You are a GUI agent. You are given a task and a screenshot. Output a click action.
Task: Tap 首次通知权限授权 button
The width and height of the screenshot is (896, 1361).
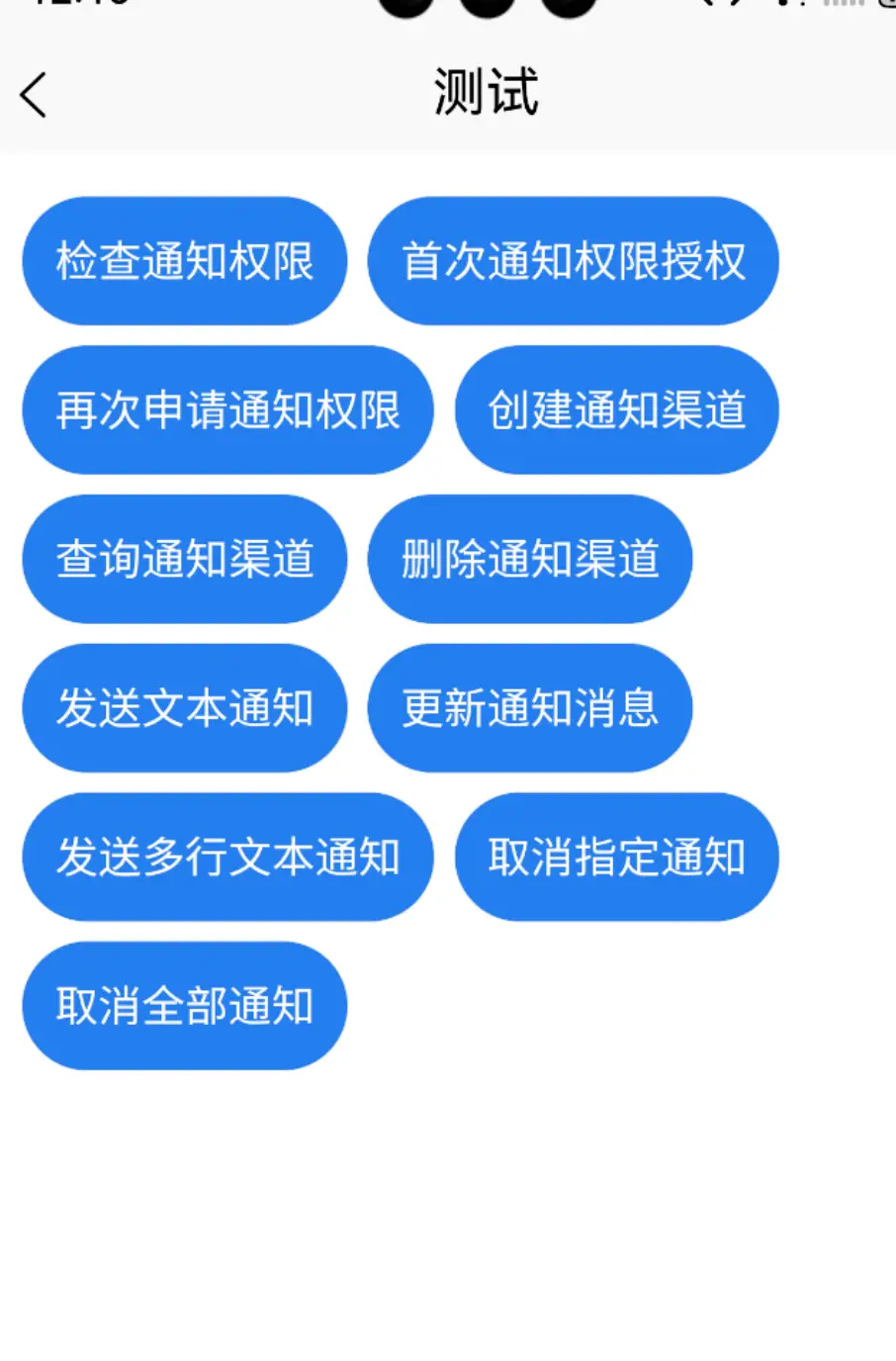point(573,261)
